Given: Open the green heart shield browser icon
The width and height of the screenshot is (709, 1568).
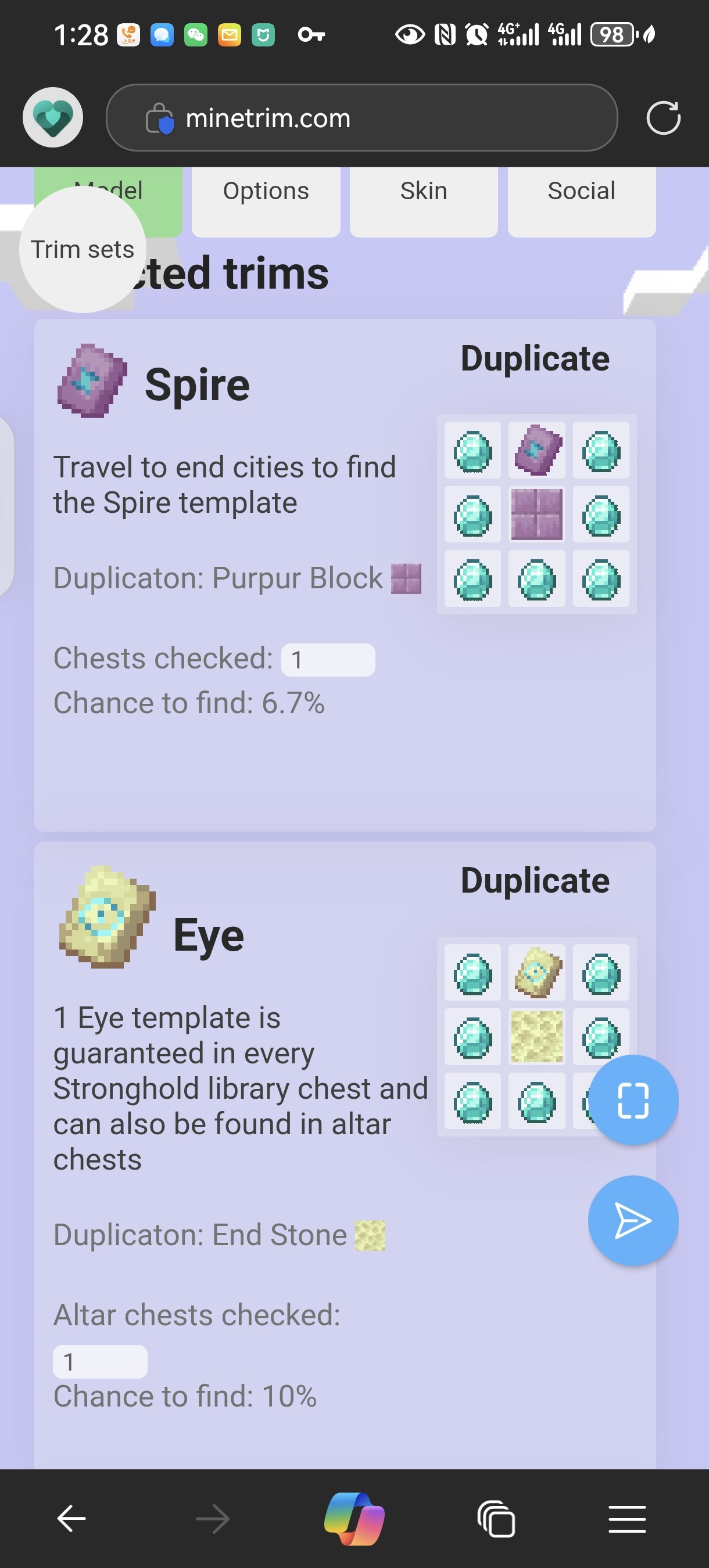Looking at the screenshot, I should (x=53, y=117).
